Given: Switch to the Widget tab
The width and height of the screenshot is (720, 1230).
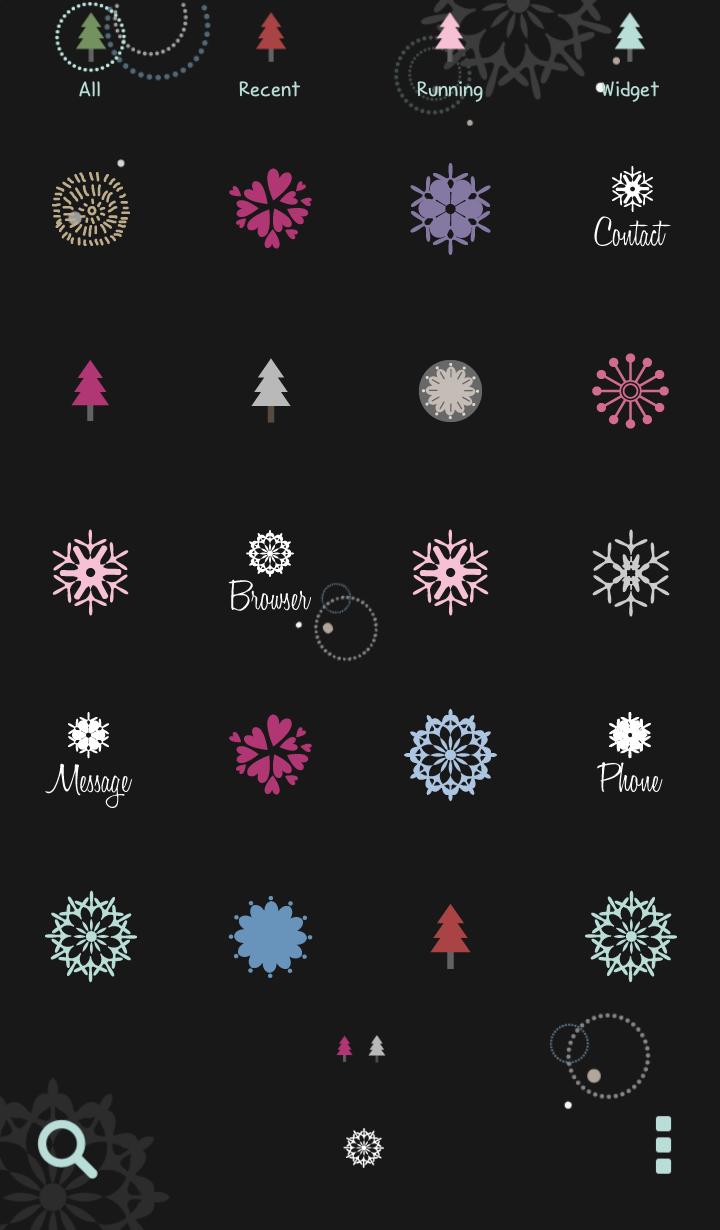Looking at the screenshot, I should click(629, 55).
